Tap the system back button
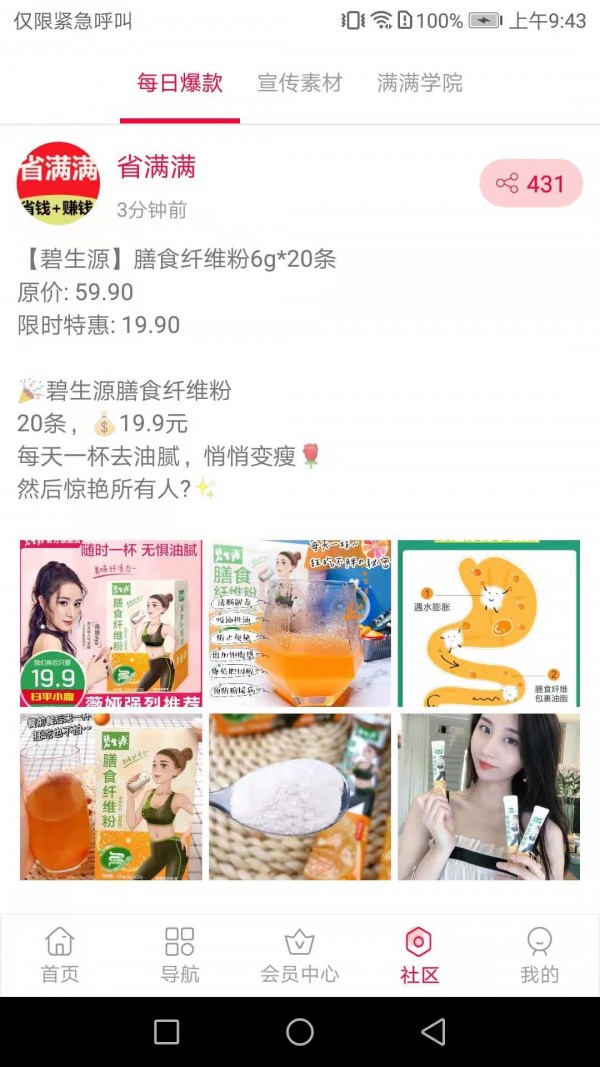The height and width of the screenshot is (1067, 600). (433, 1032)
